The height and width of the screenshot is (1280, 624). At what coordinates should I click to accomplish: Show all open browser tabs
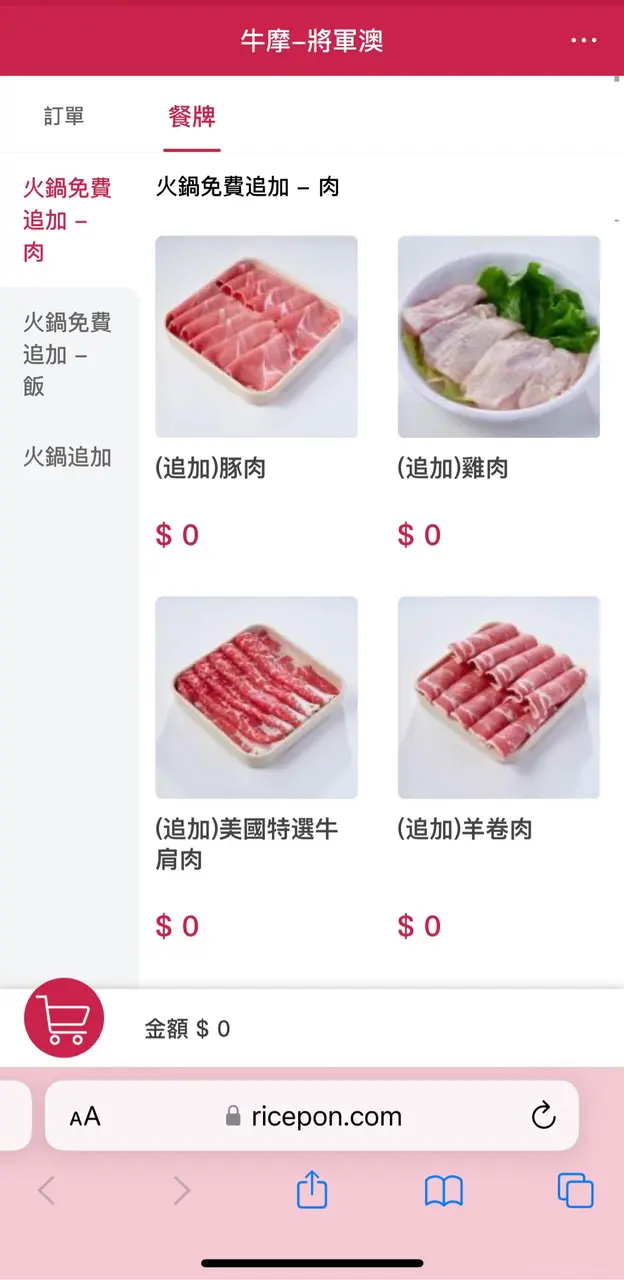[x=575, y=1191]
